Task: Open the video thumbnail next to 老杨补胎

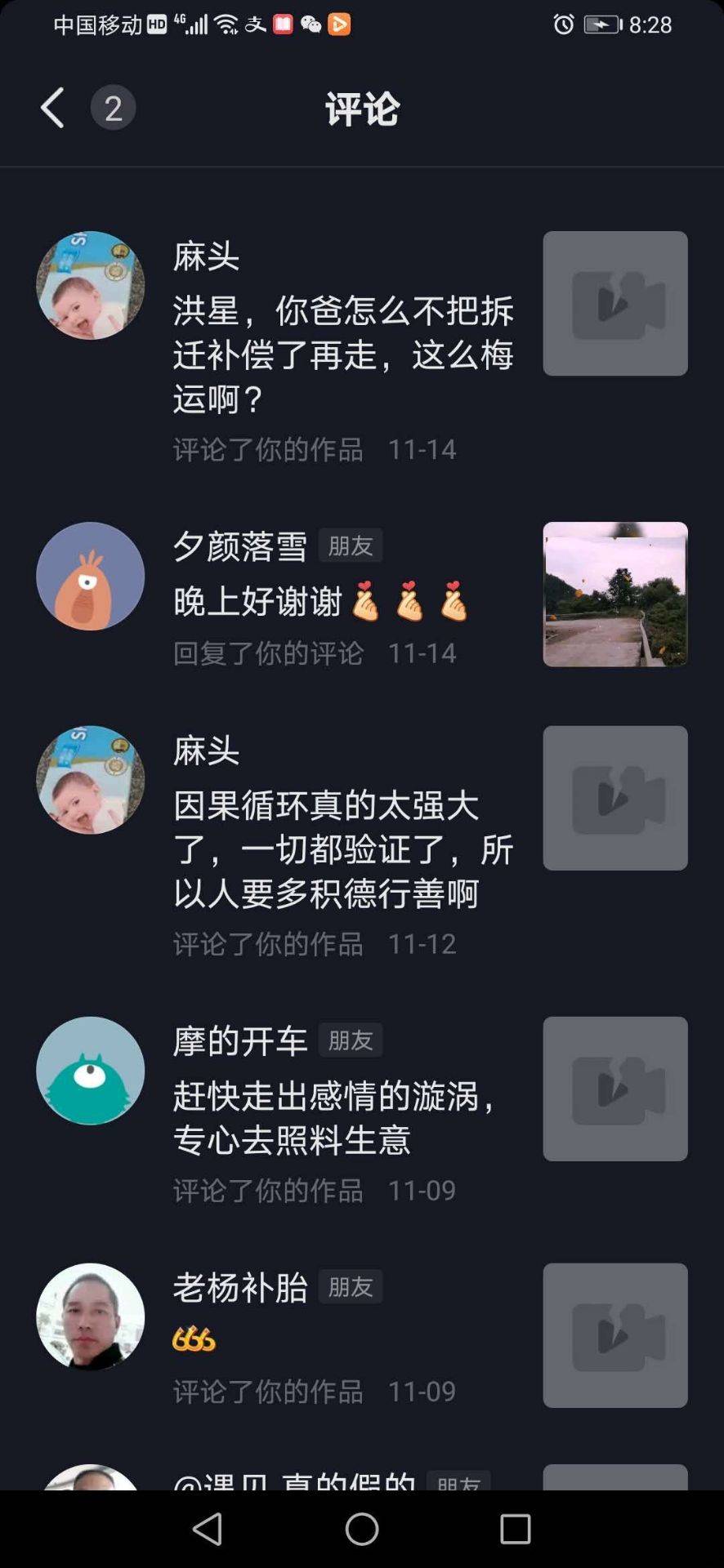Action: coord(615,1335)
